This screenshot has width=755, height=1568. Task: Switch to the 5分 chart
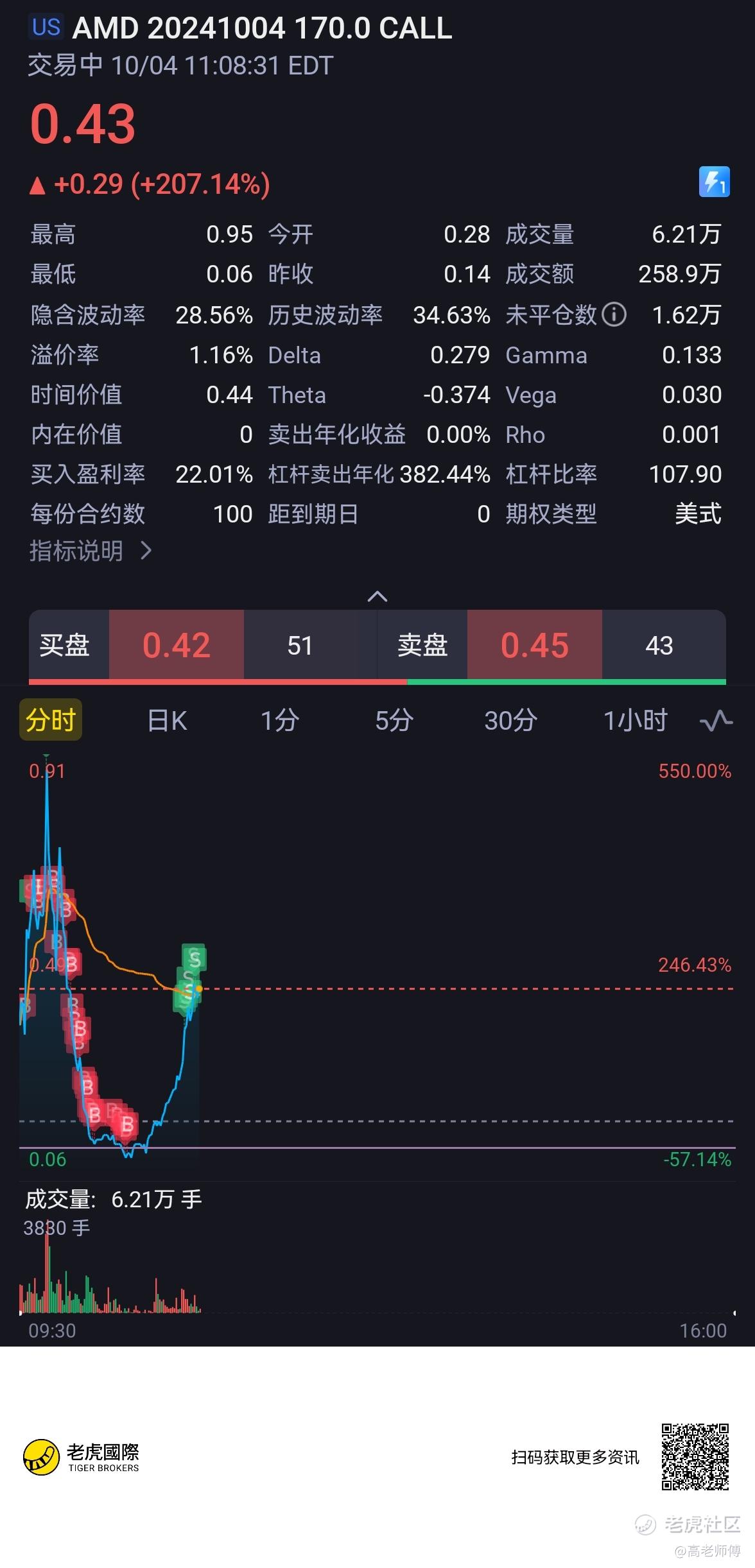394,720
